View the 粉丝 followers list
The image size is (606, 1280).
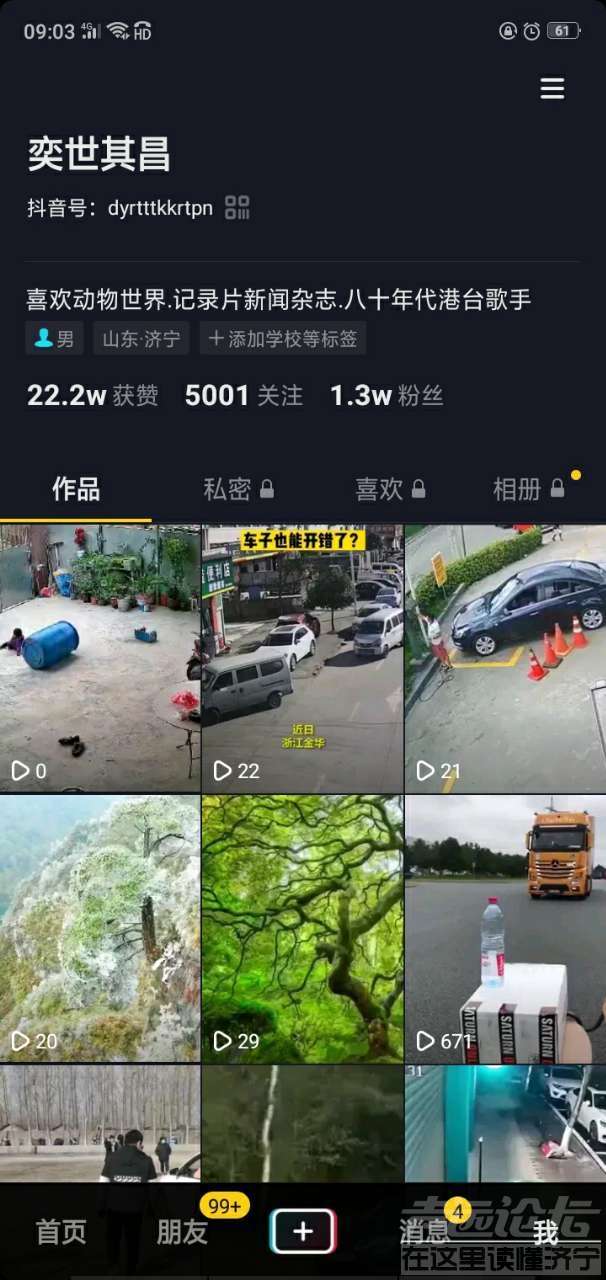pyautogui.click(x=386, y=396)
